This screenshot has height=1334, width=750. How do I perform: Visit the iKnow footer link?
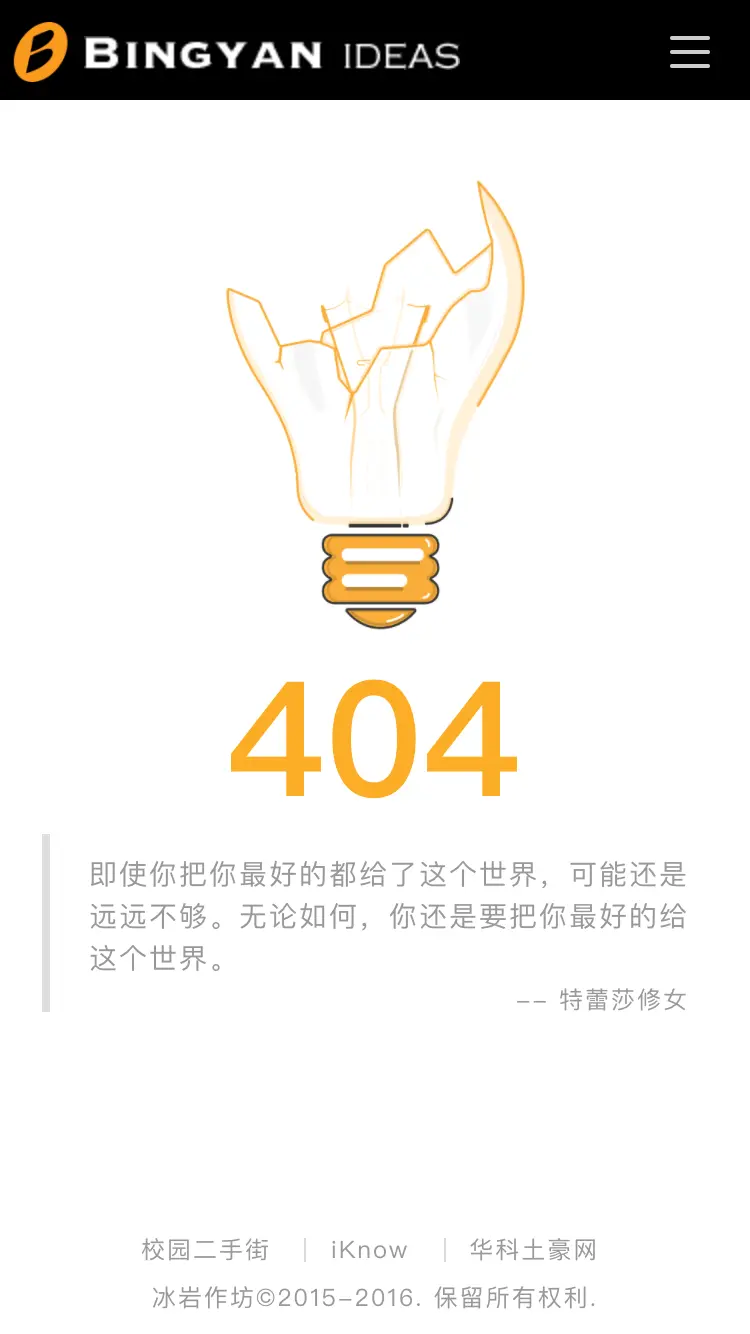[369, 1250]
